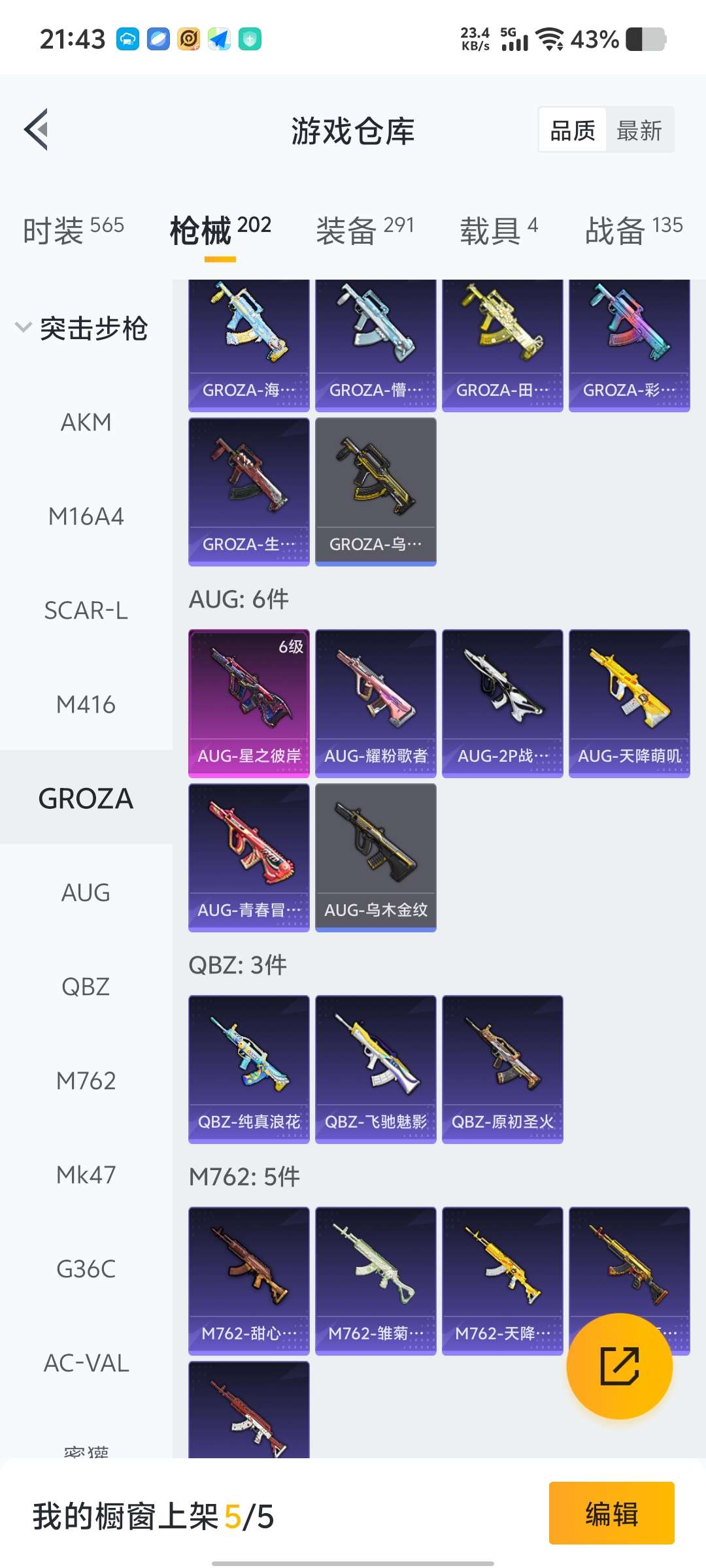This screenshot has height=1568, width=706.
Task: Switch to the 时装 tab
Action: point(73,230)
